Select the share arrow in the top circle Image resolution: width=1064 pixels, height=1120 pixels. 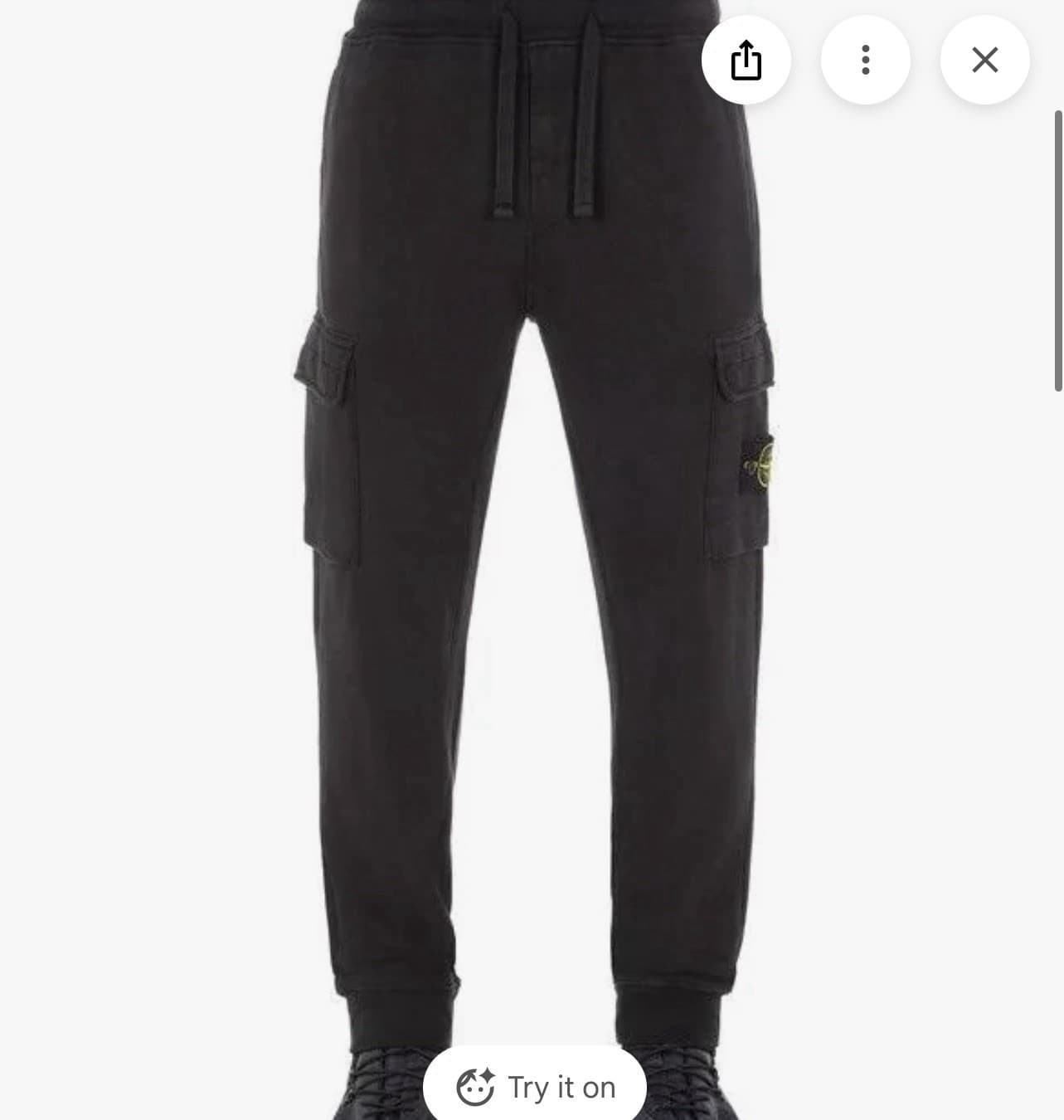click(746, 59)
